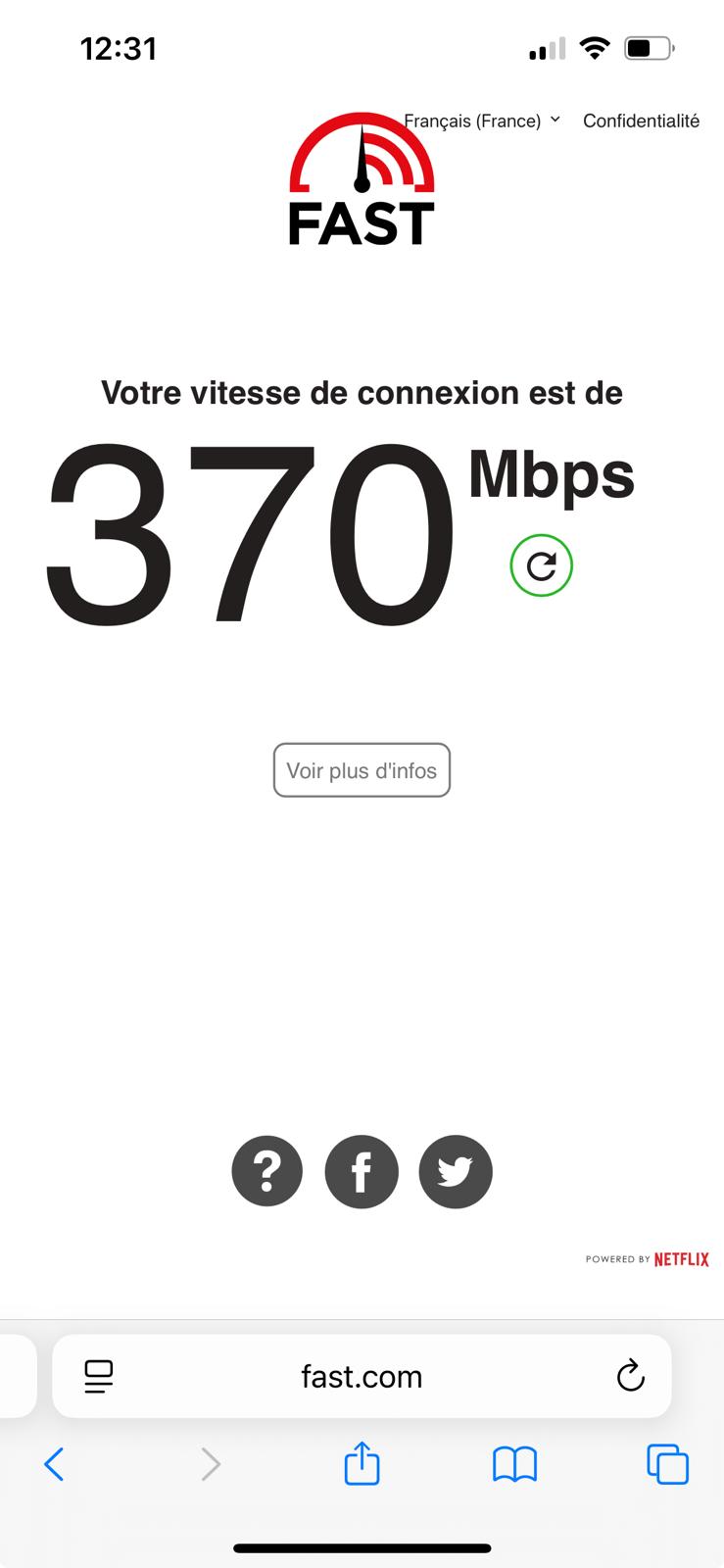Tap the Voir plus d'infos button
The height and width of the screenshot is (1568, 724).
coord(362,770)
